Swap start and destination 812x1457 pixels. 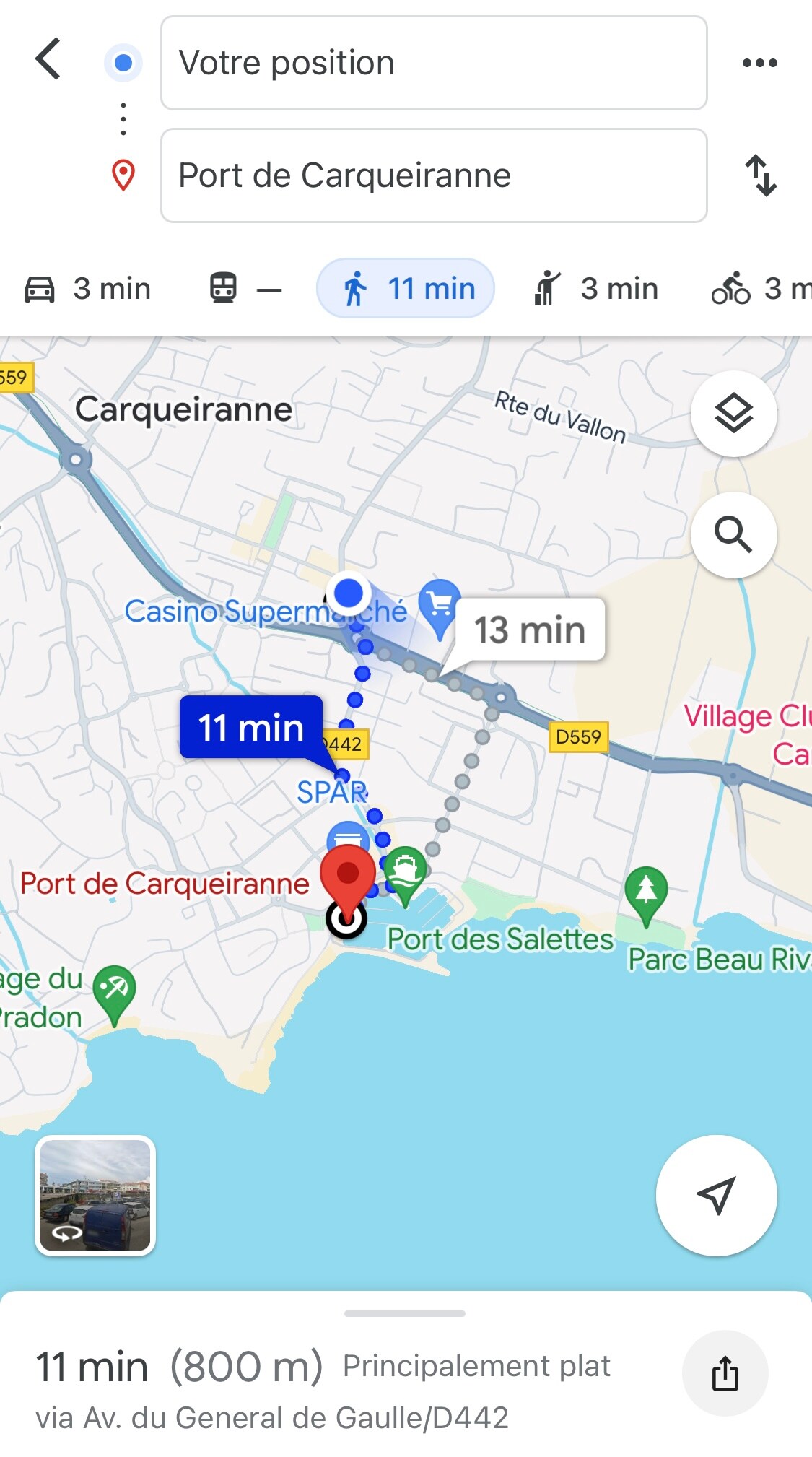760,175
